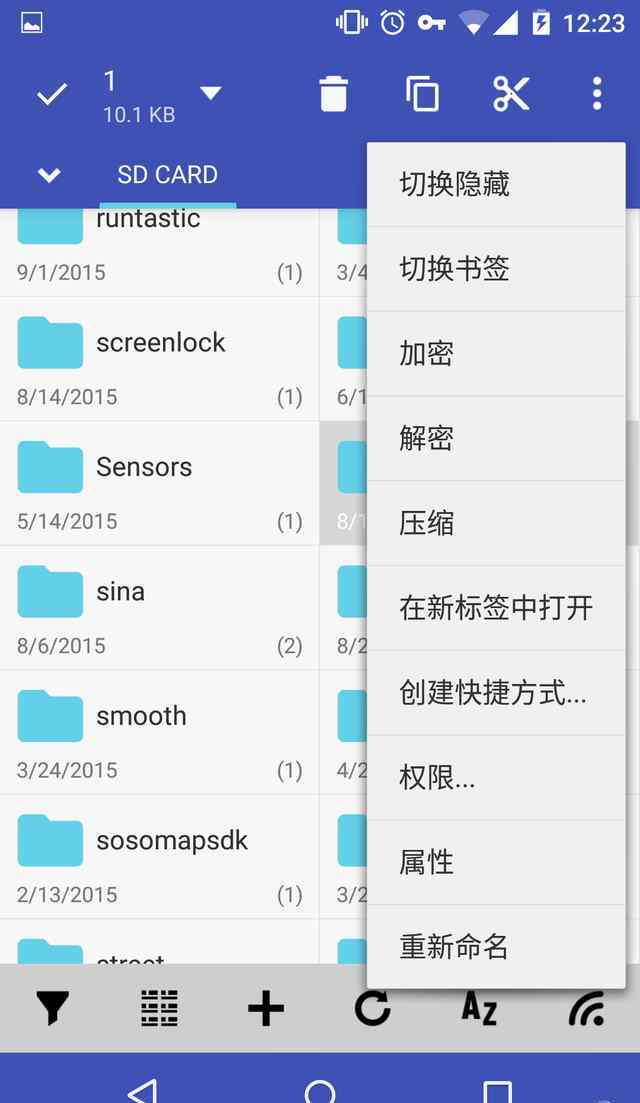This screenshot has width=640, height=1103.
Task: Cut selection with the scissors icon
Action: (511, 94)
